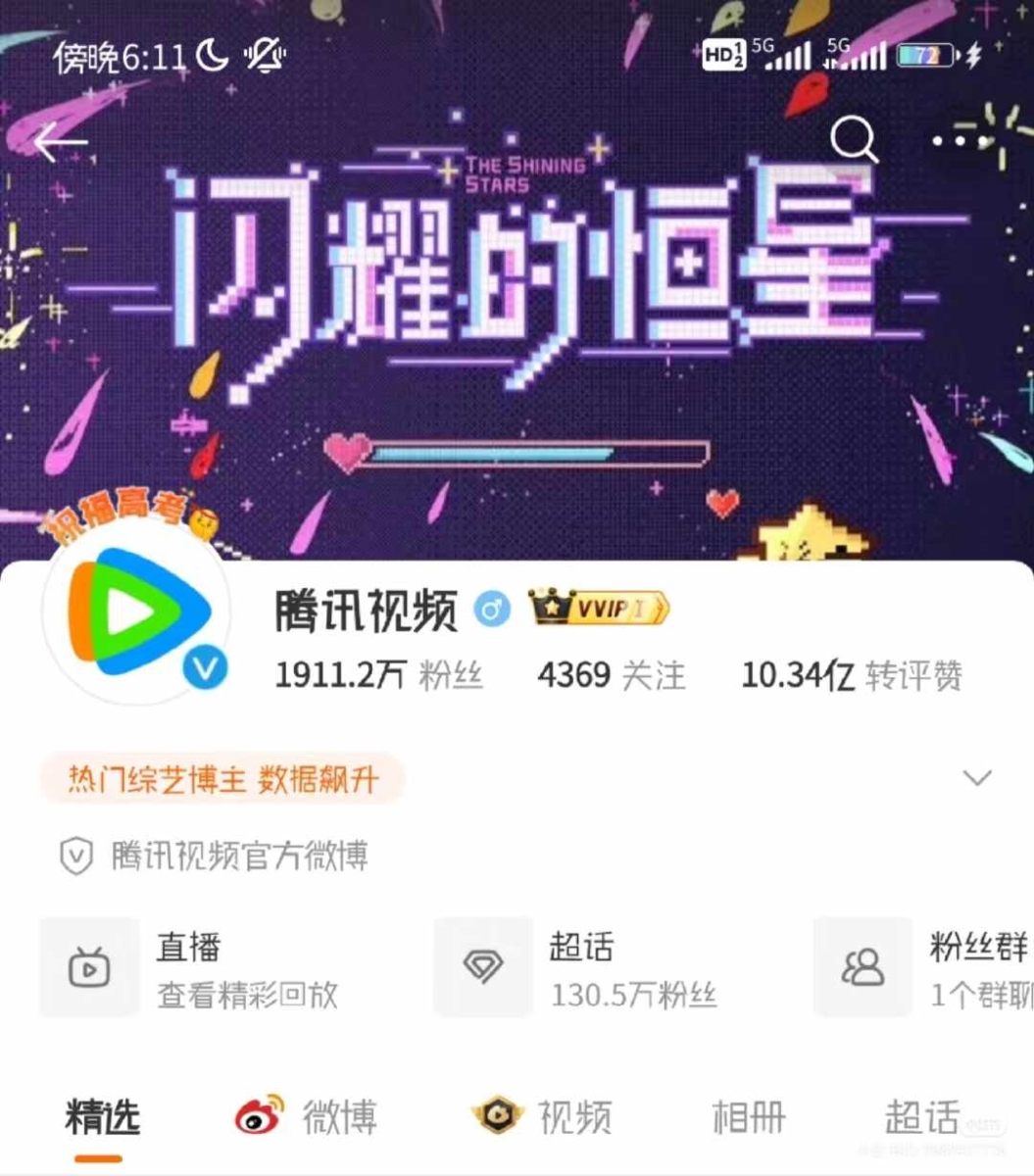Switch to the 视频 tab
Viewport: 1034px width, 1176px height.
coord(542,1117)
